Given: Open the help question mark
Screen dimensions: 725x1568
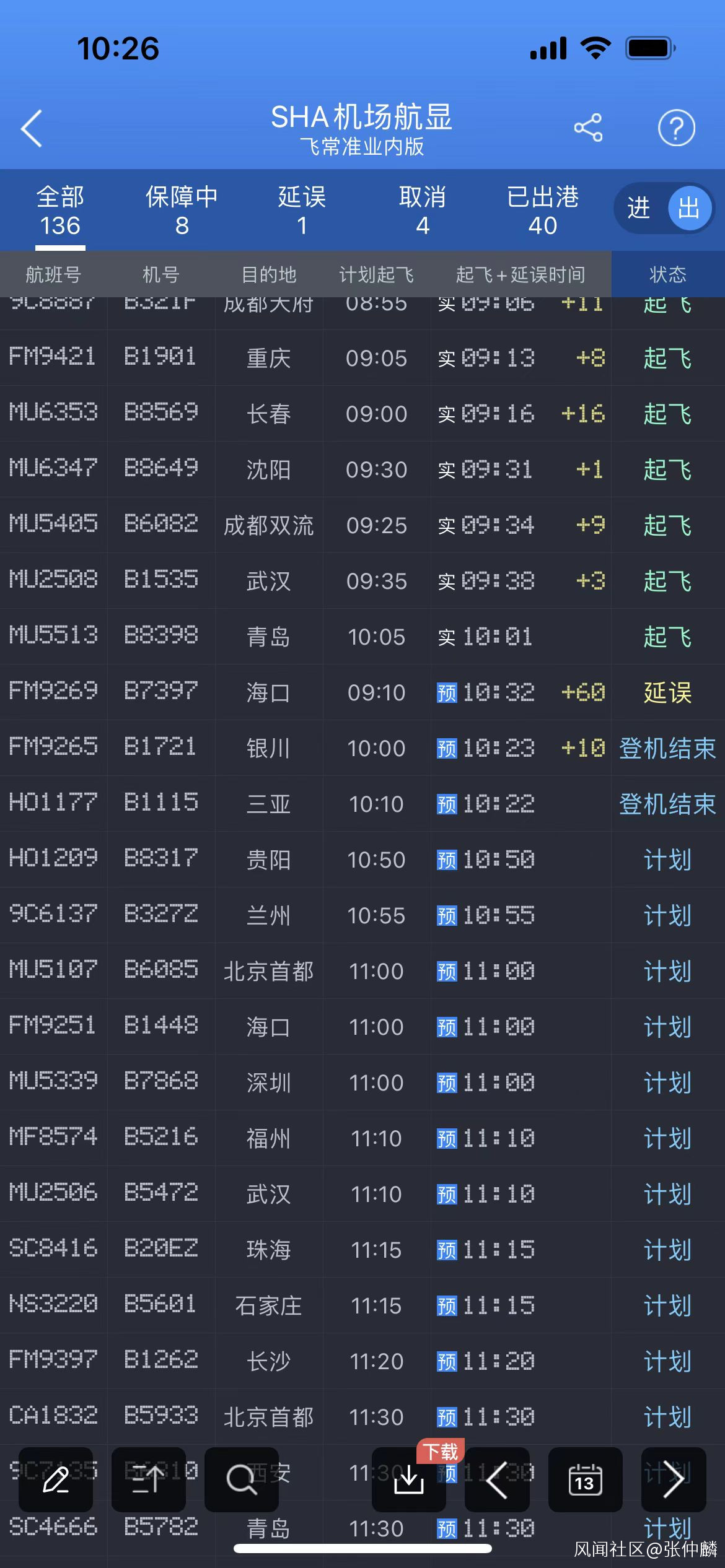Looking at the screenshot, I should point(676,128).
